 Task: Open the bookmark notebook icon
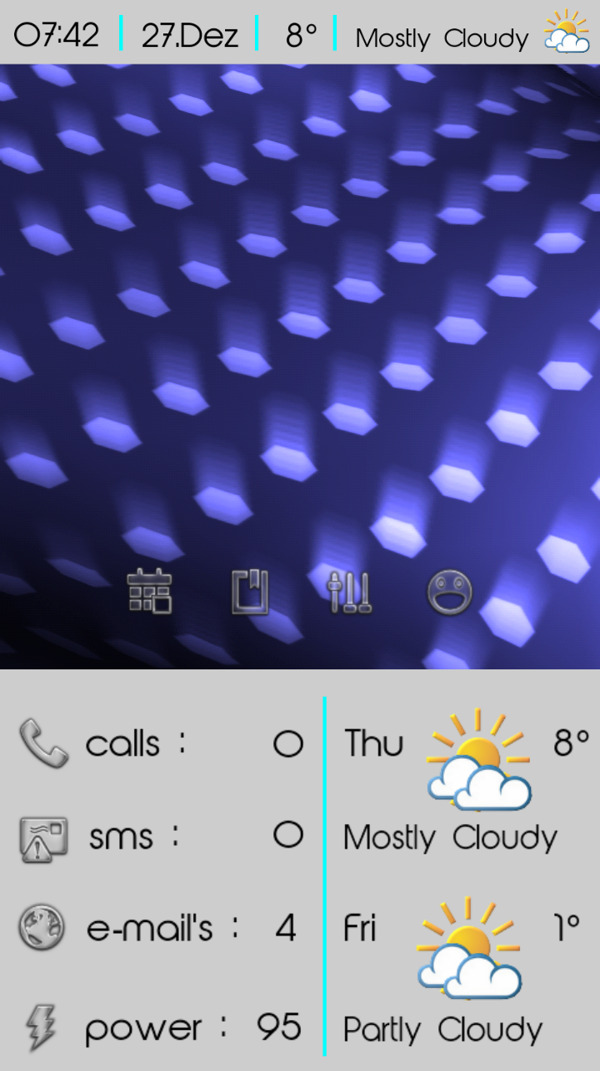[250, 592]
